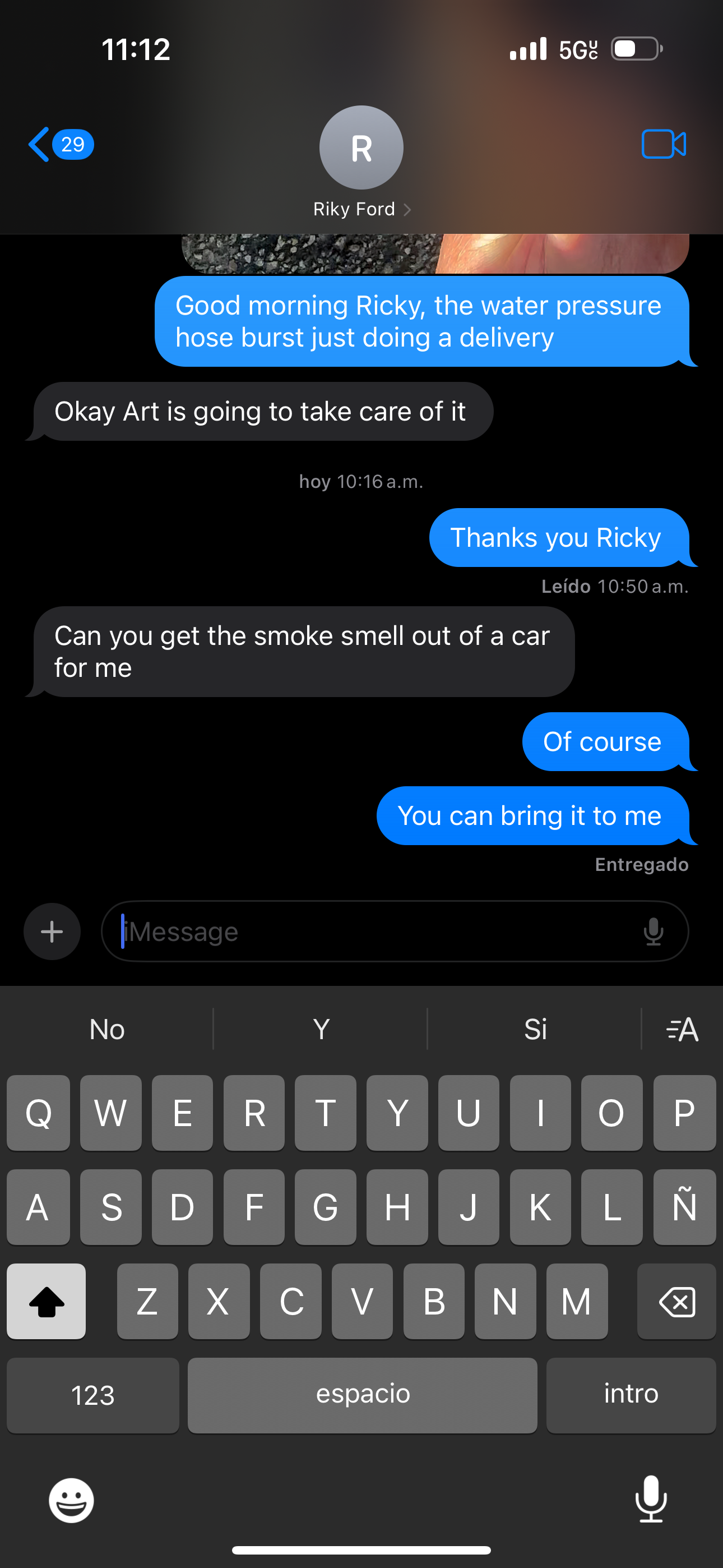Focus the iMessage text field

click(x=377, y=931)
